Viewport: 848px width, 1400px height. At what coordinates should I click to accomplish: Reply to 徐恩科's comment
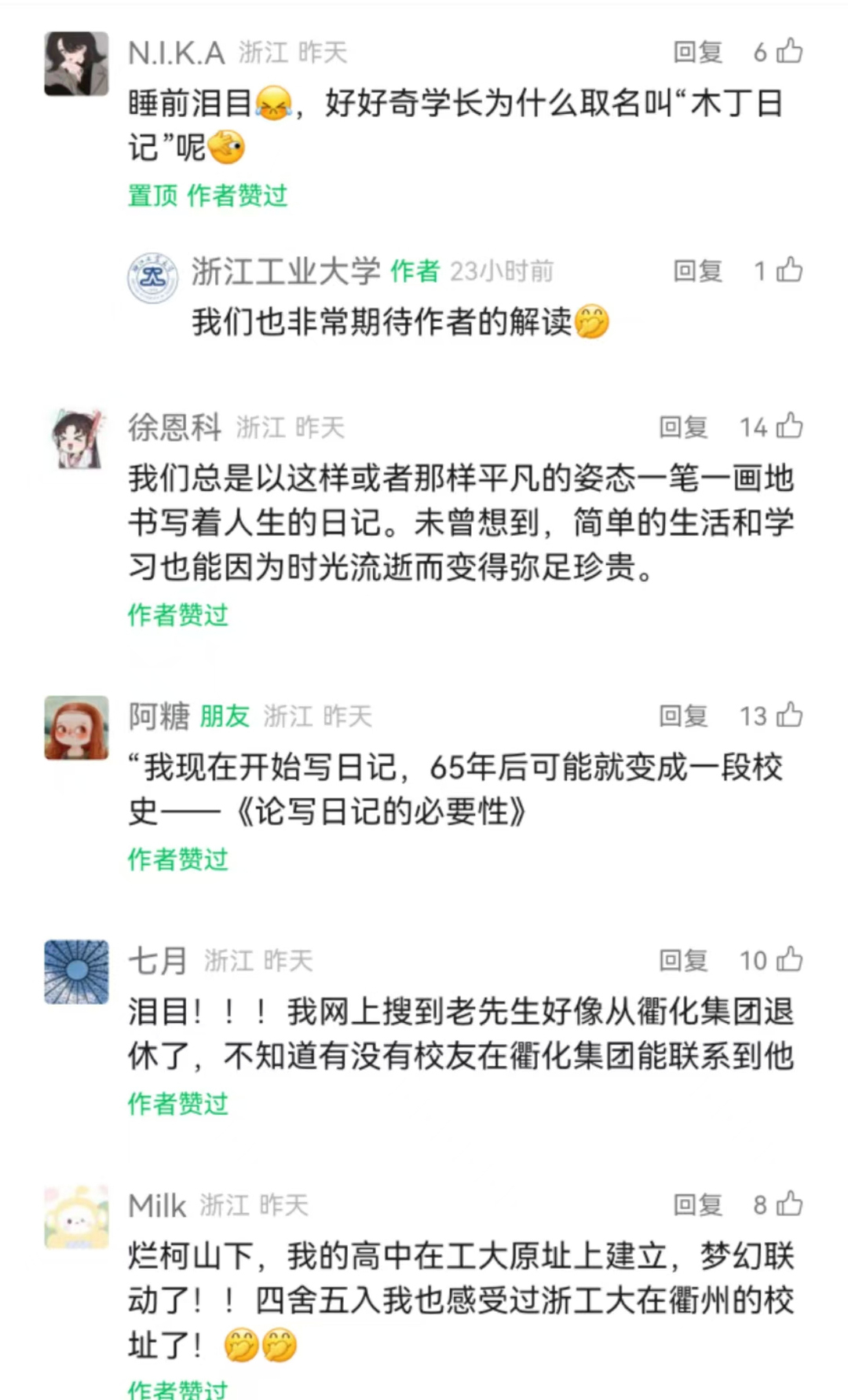point(683,427)
